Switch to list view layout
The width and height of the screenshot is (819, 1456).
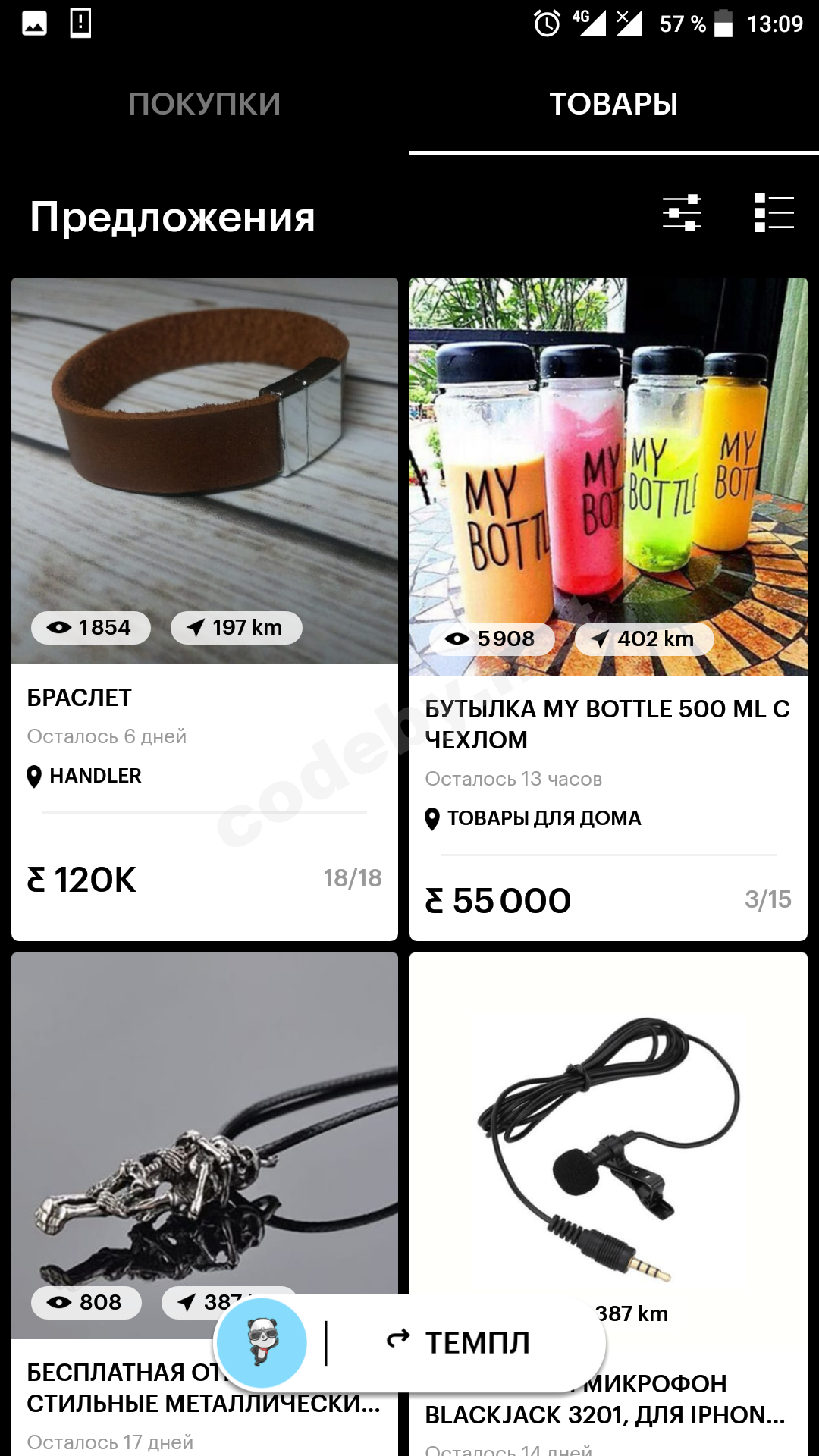point(774,212)
